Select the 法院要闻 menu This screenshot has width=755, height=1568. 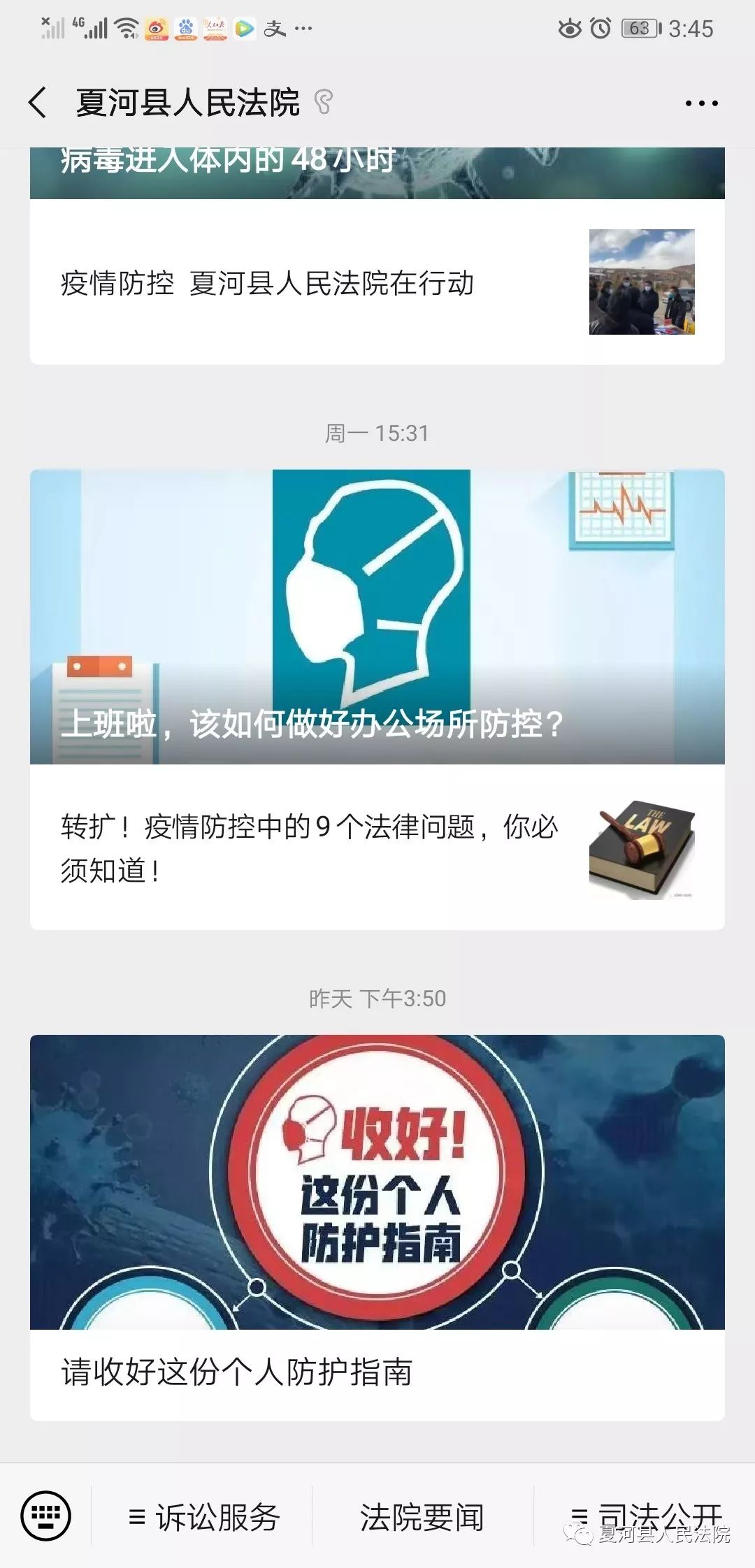pos(422,1518)
